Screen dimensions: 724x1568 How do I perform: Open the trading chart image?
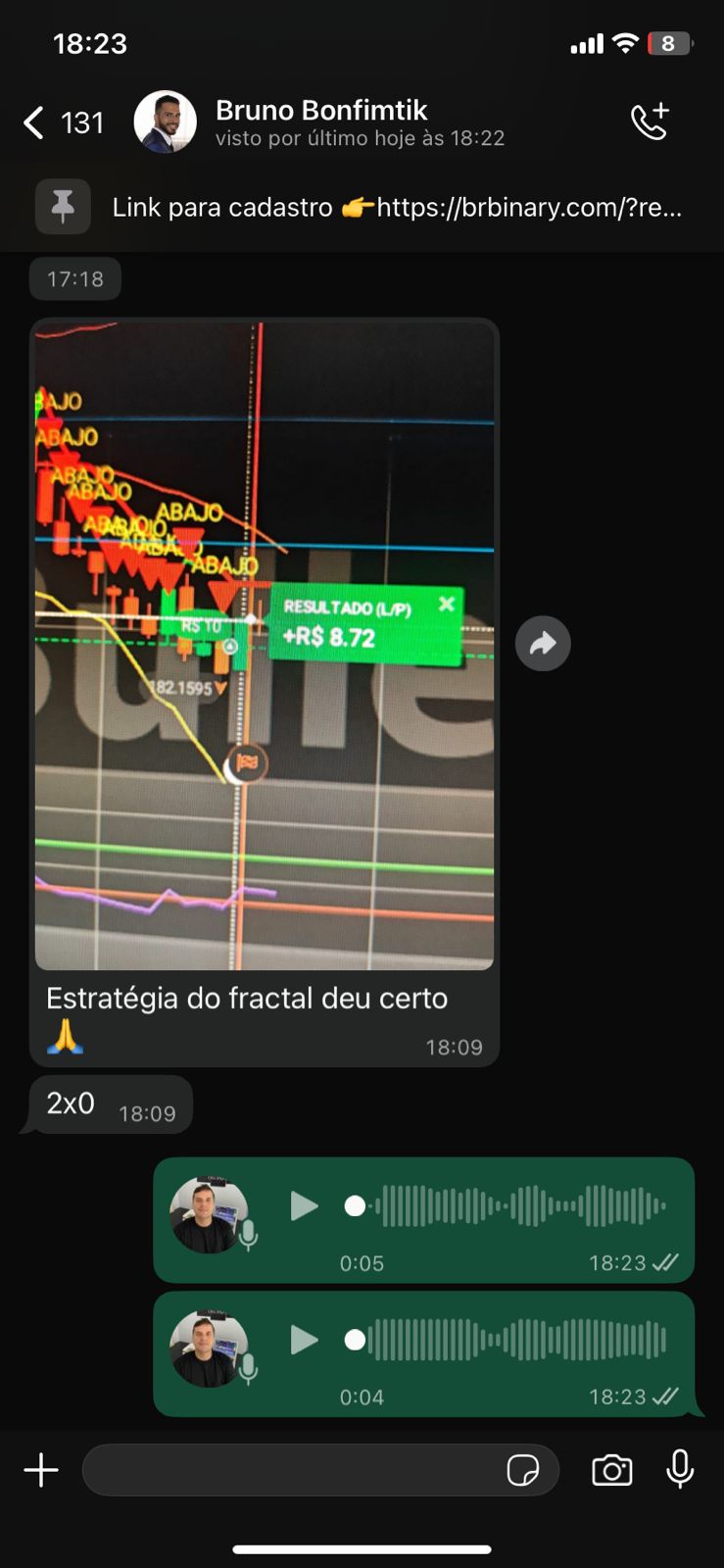click(x=265, y=645)
